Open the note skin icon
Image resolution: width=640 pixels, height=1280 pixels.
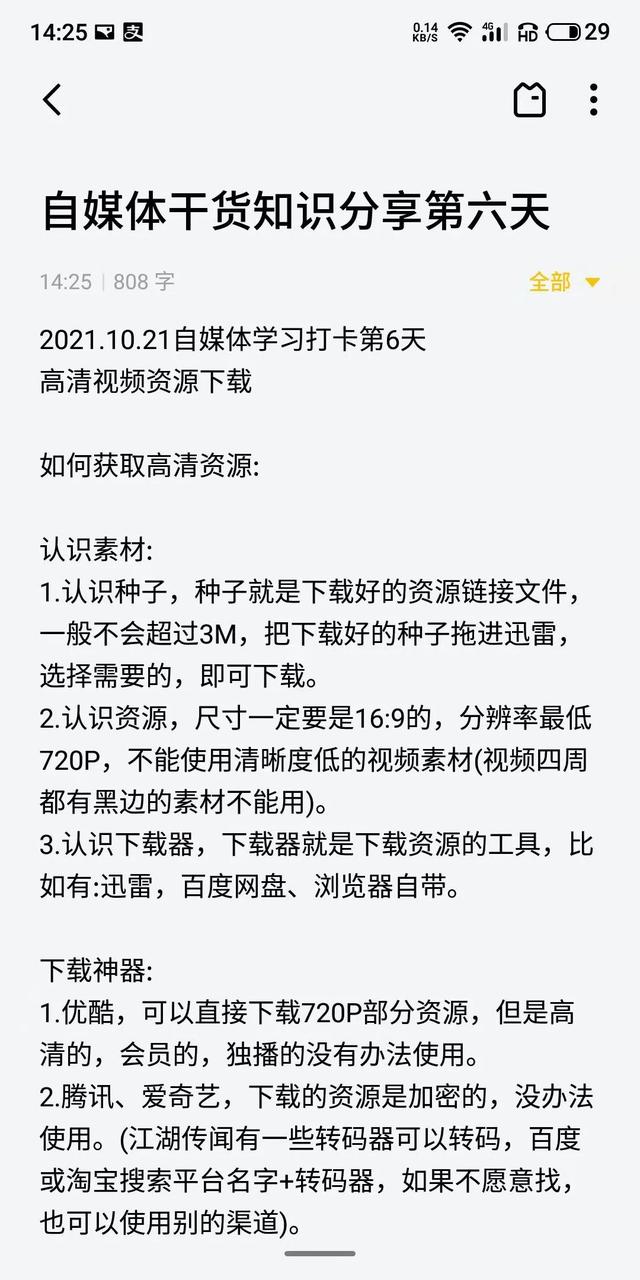tap(530, 100)
